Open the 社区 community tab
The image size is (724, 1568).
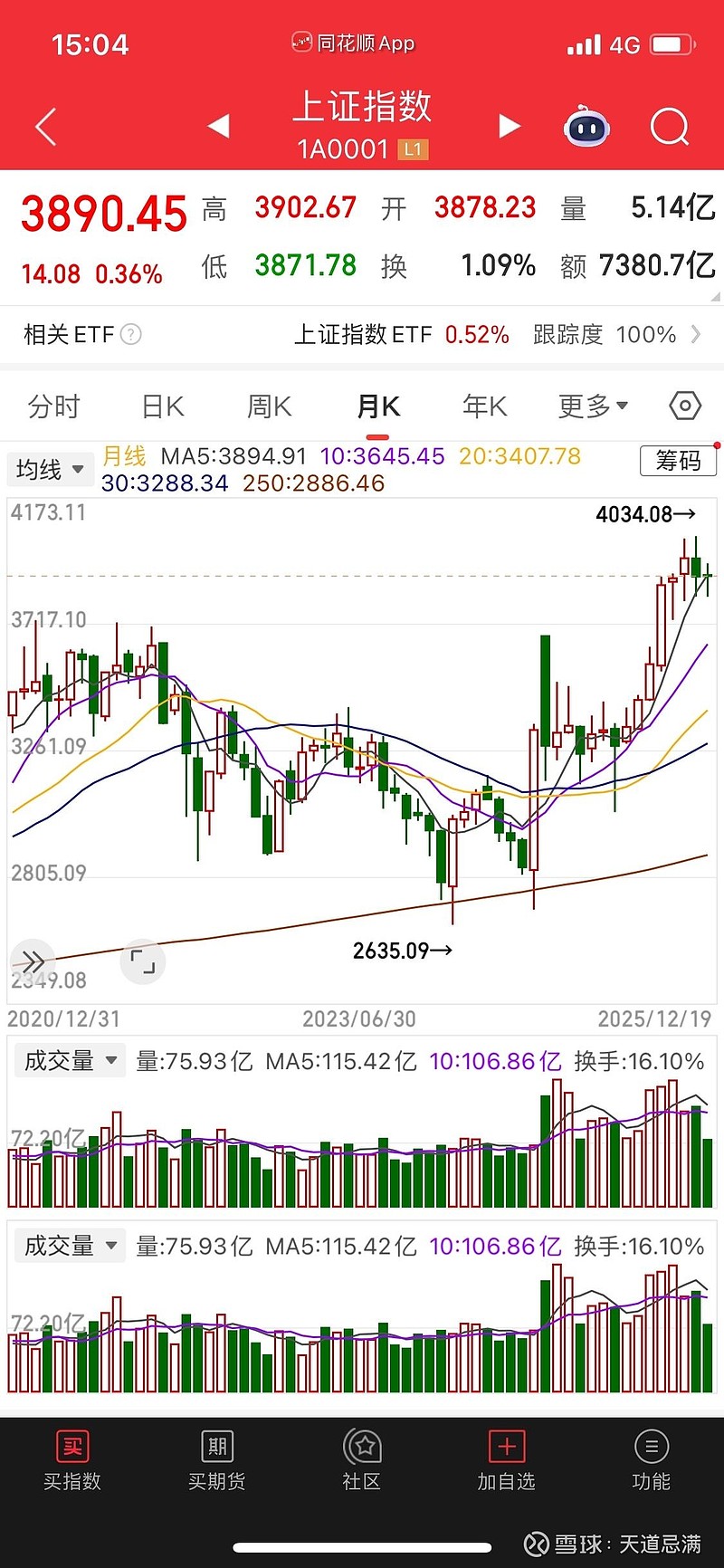[362, 1461]
